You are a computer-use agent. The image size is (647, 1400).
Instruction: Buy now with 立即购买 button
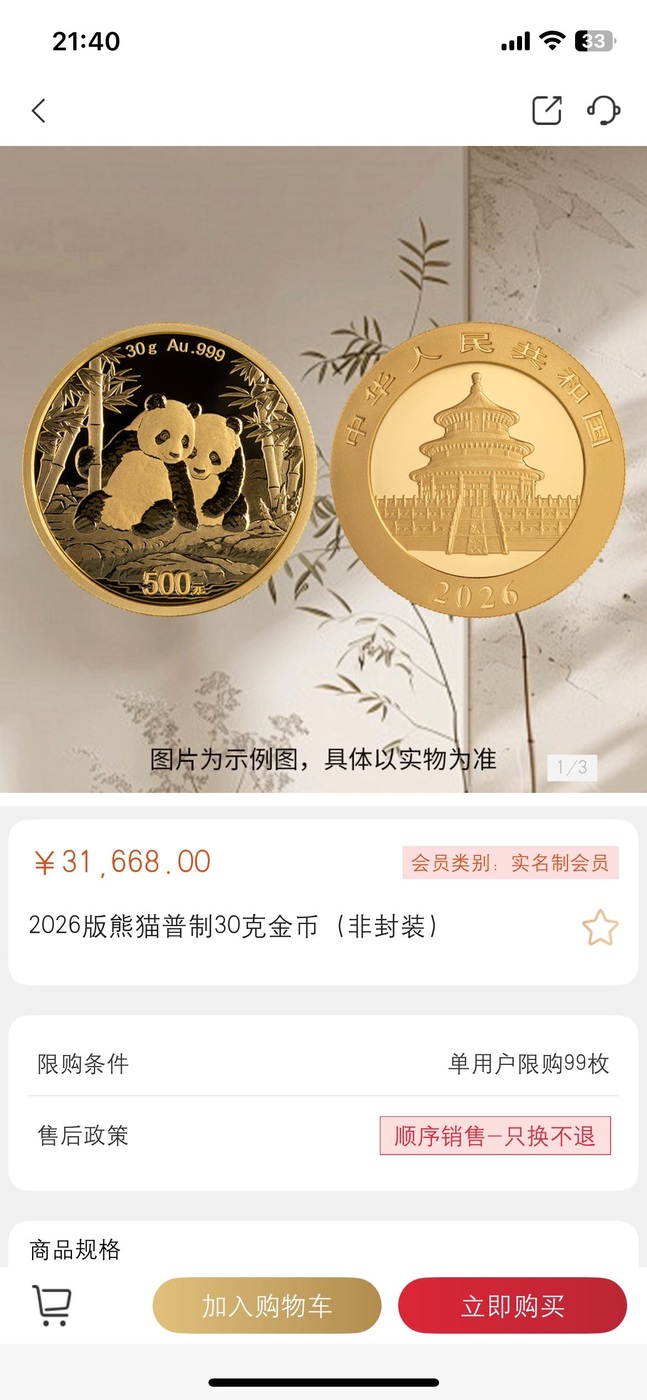click(512, 1306)
